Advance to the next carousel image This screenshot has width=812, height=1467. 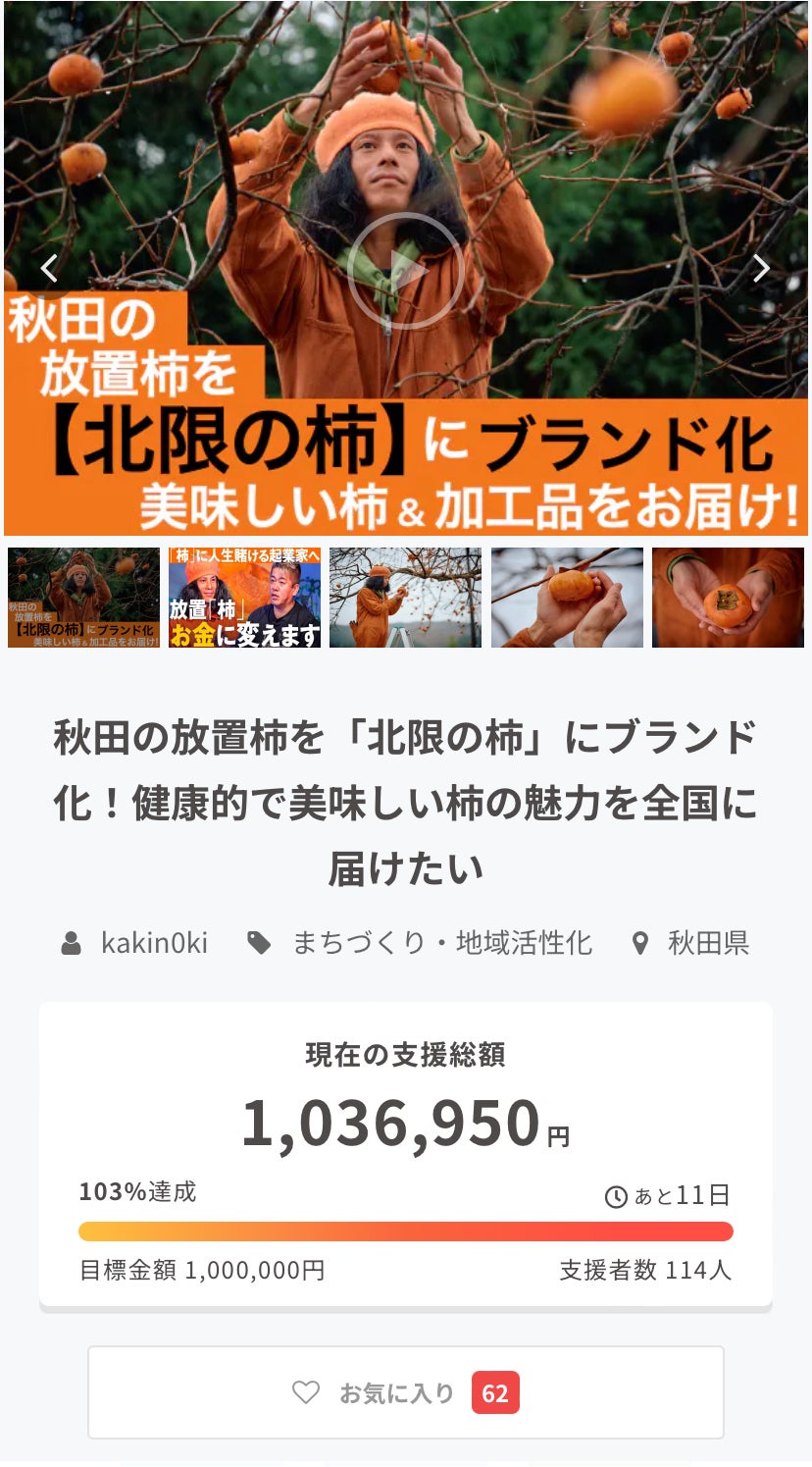[761, 268]
